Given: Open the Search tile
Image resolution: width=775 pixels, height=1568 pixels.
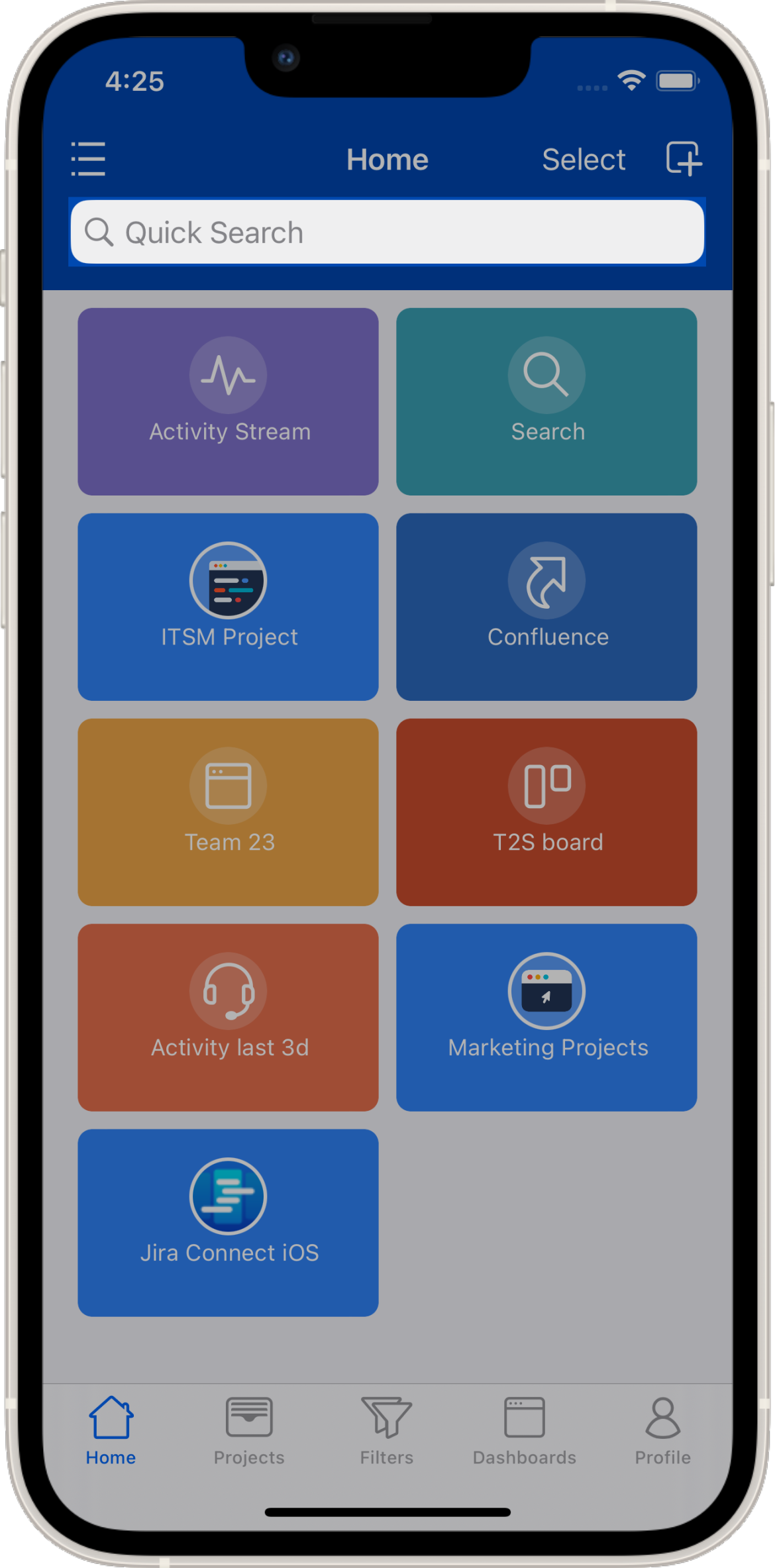Looking at the screenshot, I should (546, 401).
